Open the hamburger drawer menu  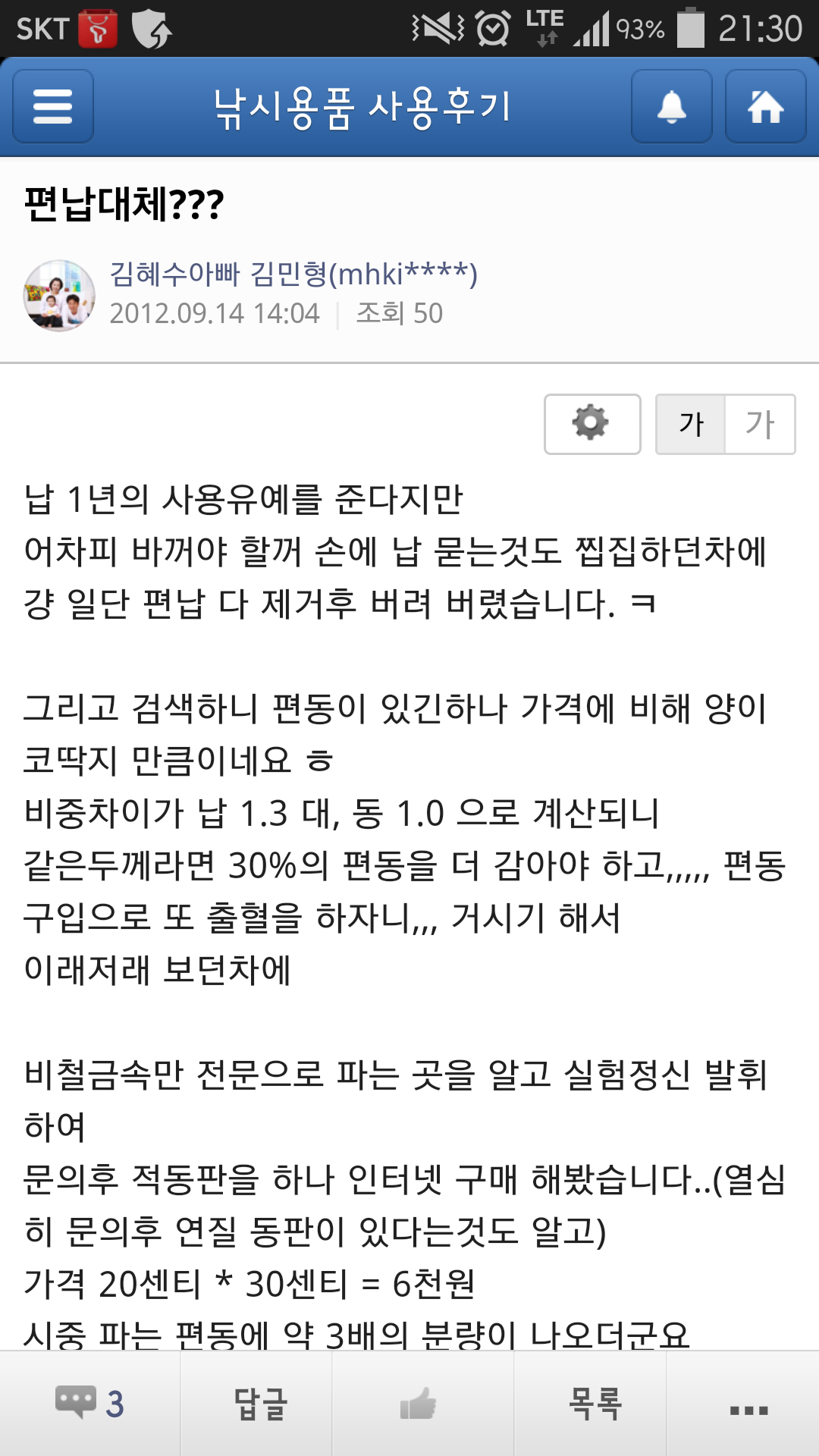[x=53, y=106]
